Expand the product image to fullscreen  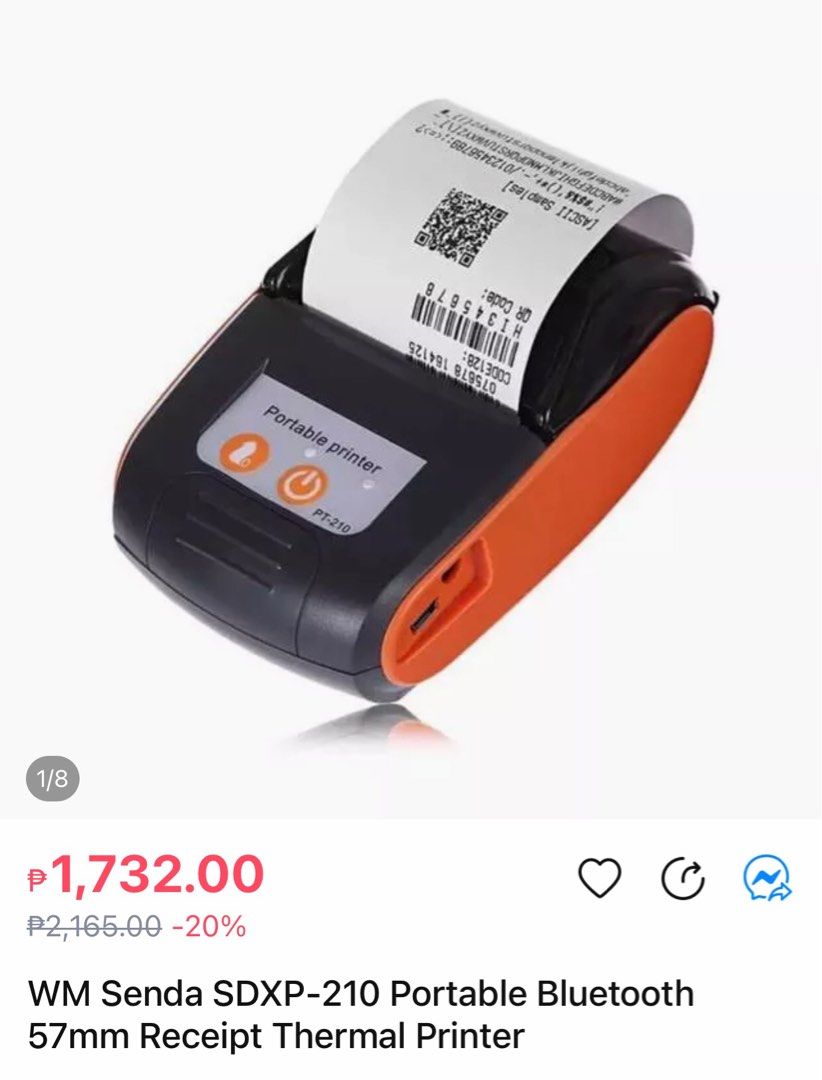tap(411, 400)
